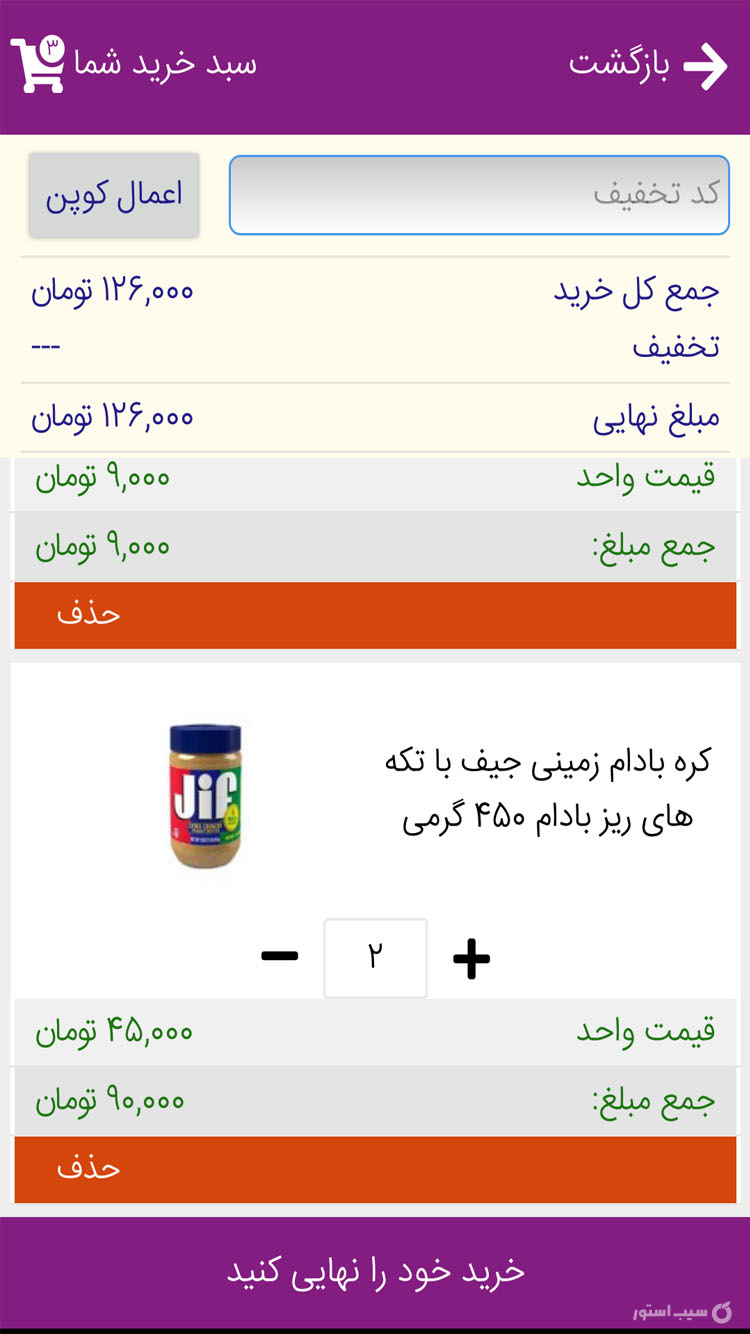The height and width of the screenshot is (1334, 750).
Task: Tap the مبلغ نهایی final amount row
Action: [375, 417]
